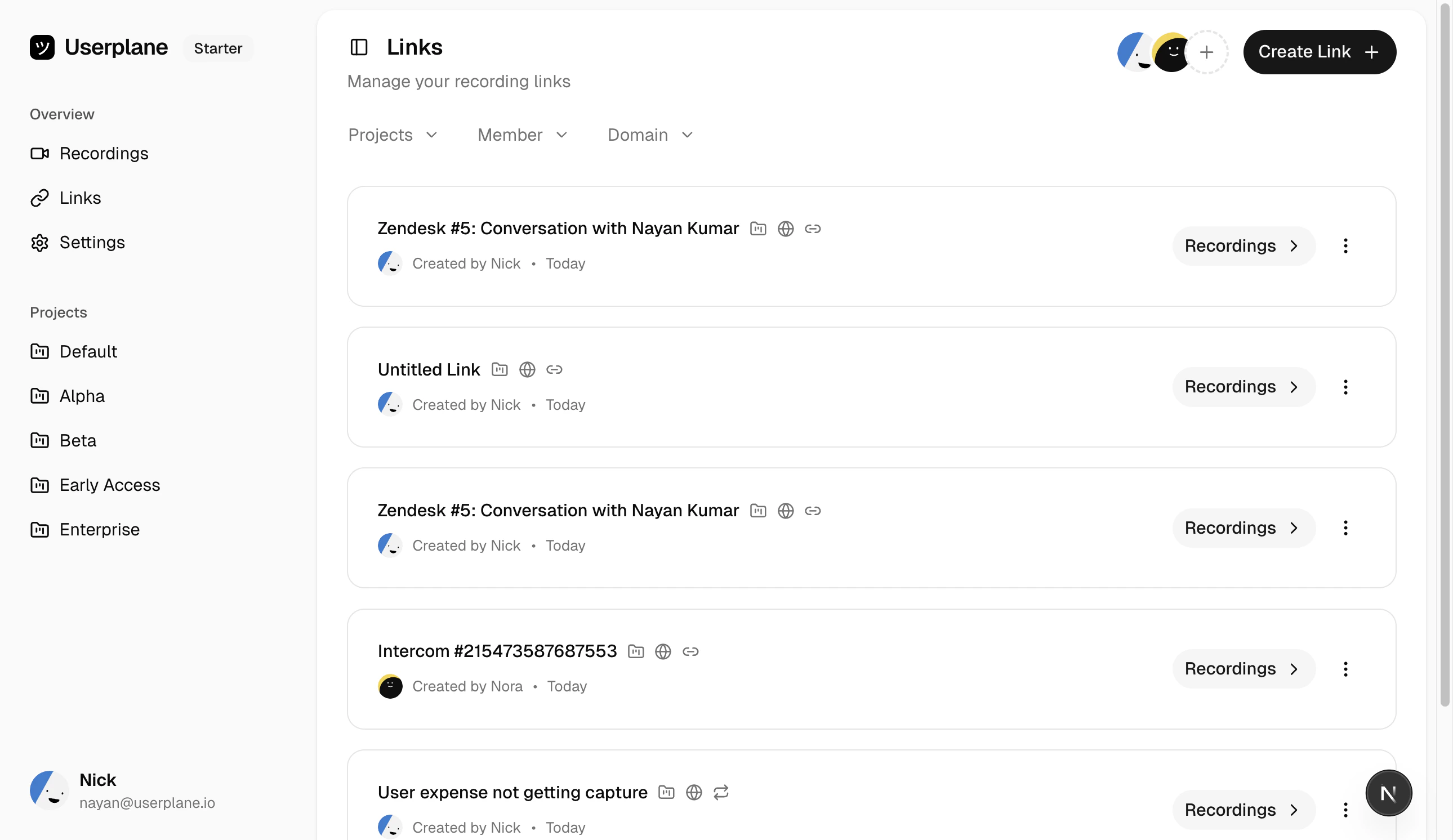Copy link icon beside Untitled Link
Viewport: 1453px width, 840px height.
(x=554, y=369)
